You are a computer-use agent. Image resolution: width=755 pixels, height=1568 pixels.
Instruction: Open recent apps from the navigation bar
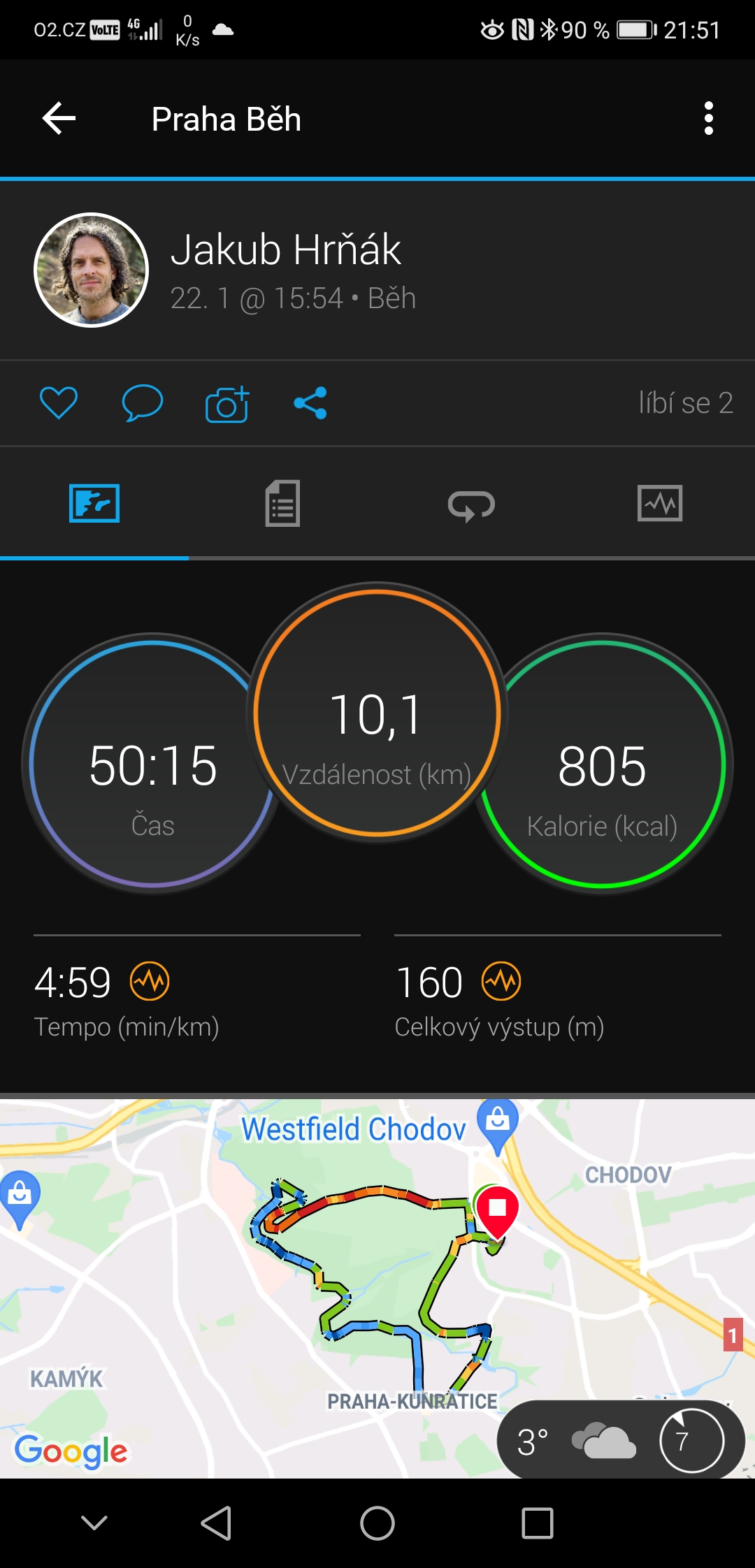pos(538,1523)
